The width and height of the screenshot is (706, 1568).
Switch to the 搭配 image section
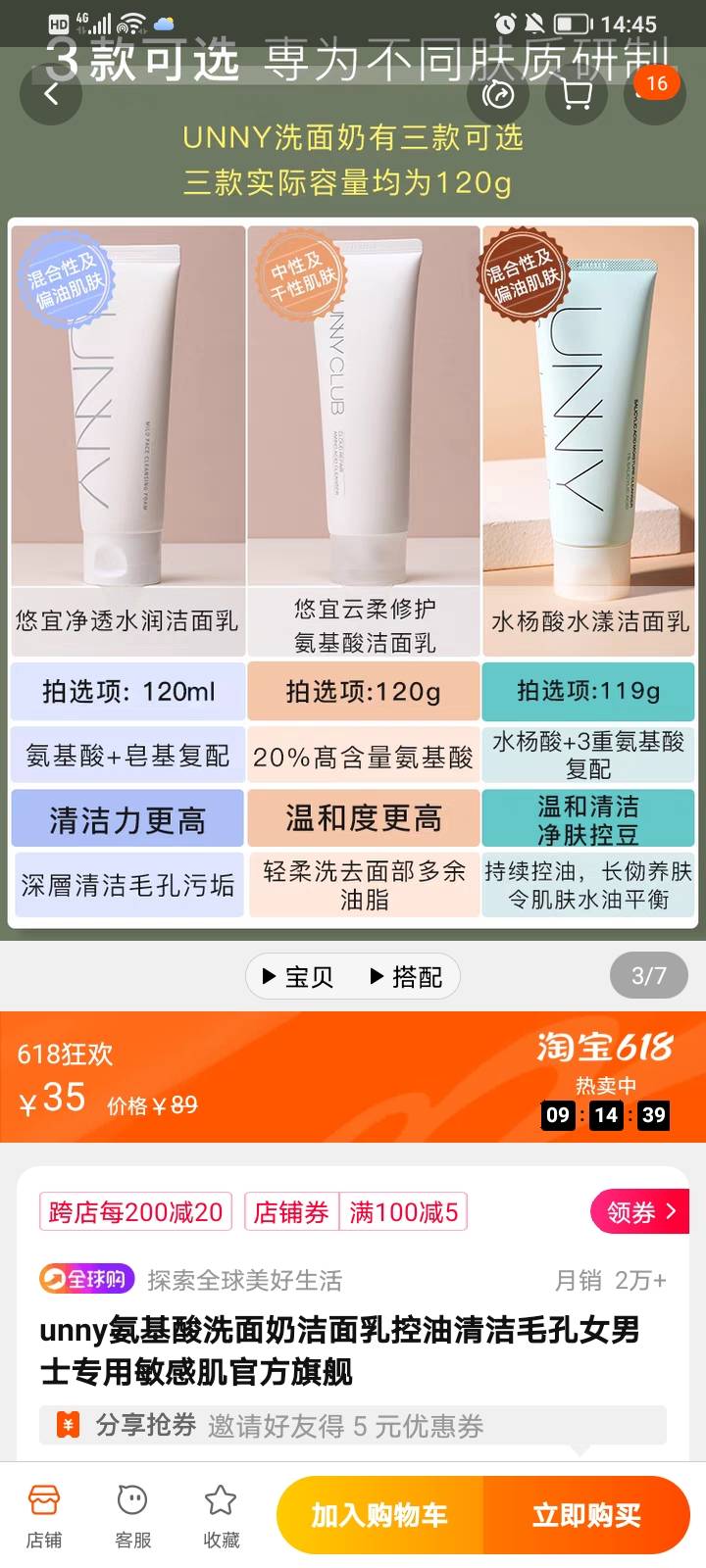tap(406, 976)
